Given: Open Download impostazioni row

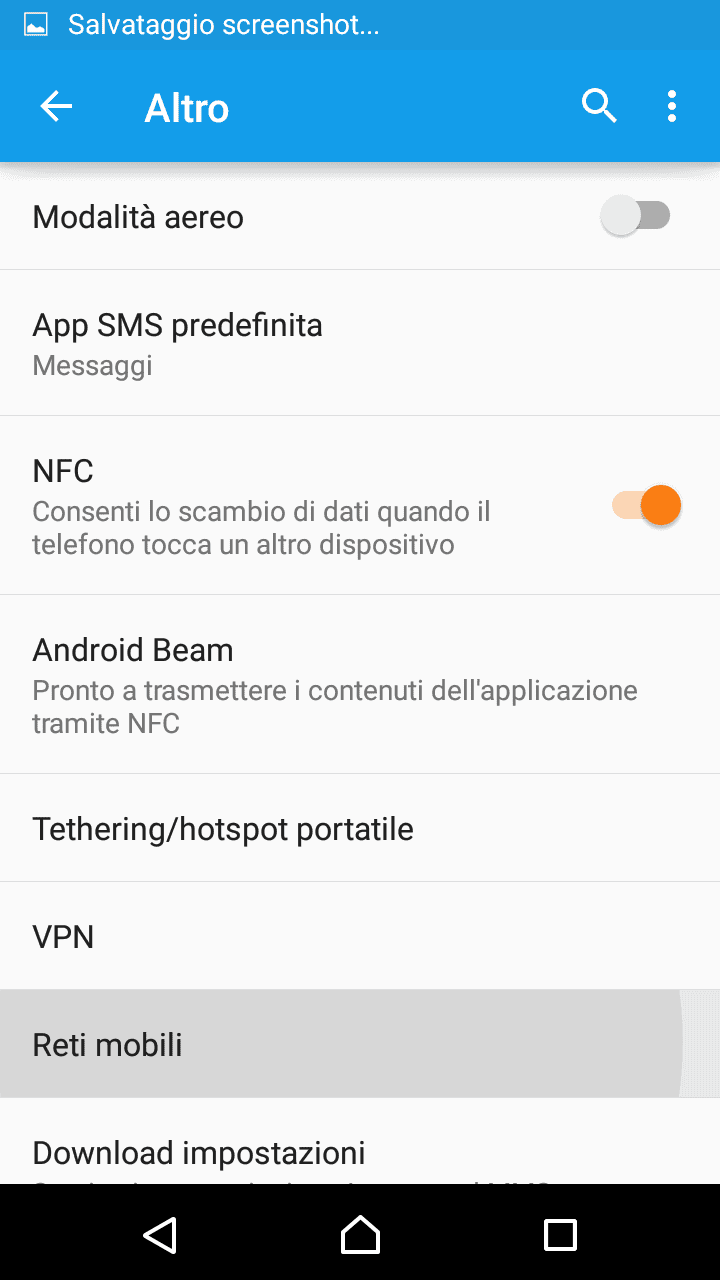Looking at the screenshot, I should tap(360, 1154).
